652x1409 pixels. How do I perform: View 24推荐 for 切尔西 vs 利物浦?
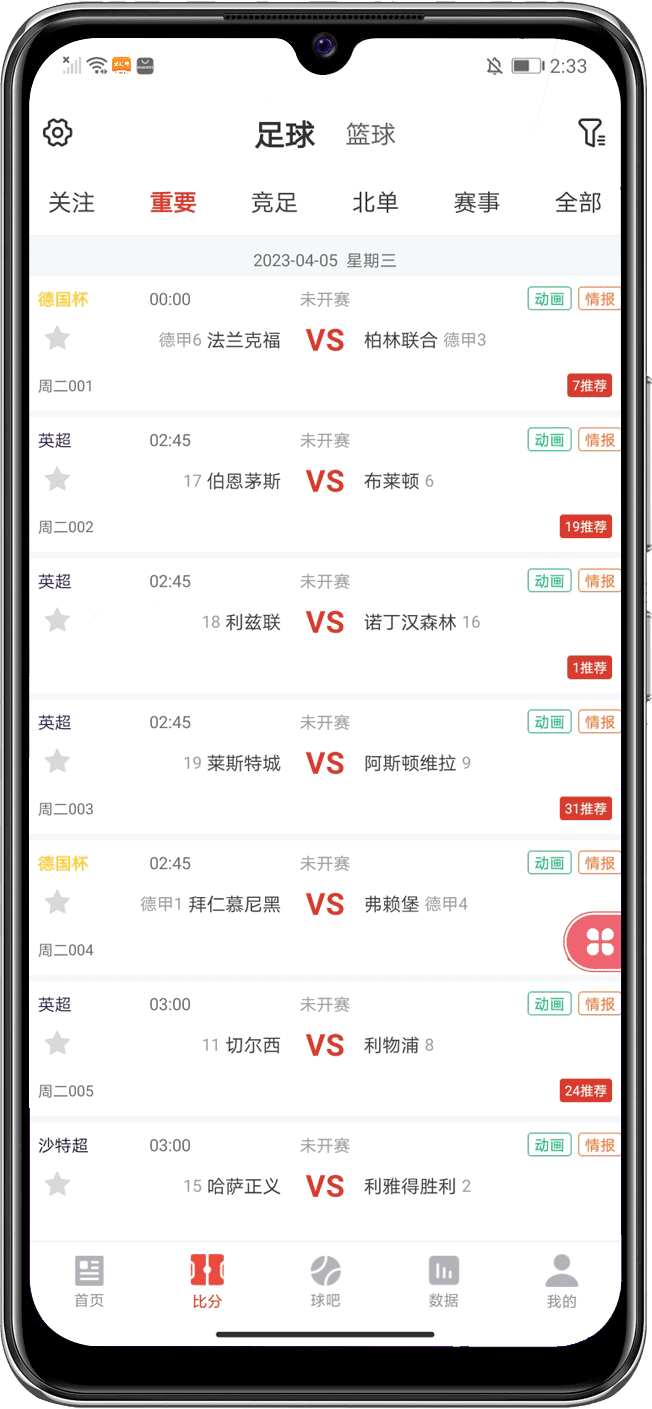tap(586, 1091)
